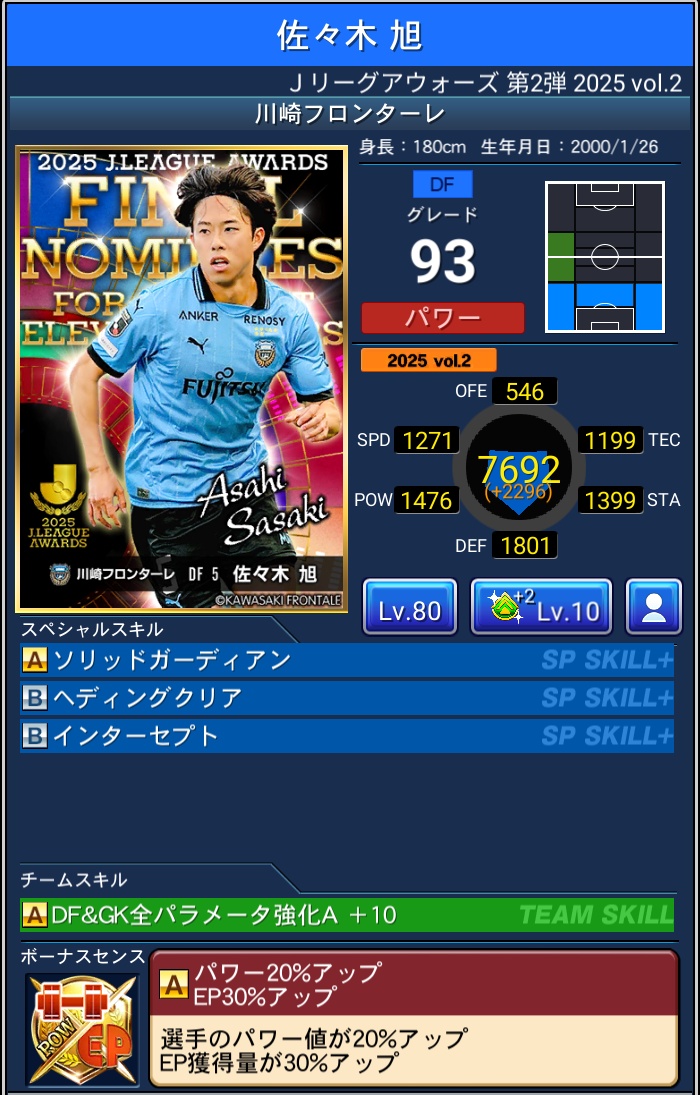
Task: View the 佐々木 旭 player card image
Action: [x=182, y=379]
